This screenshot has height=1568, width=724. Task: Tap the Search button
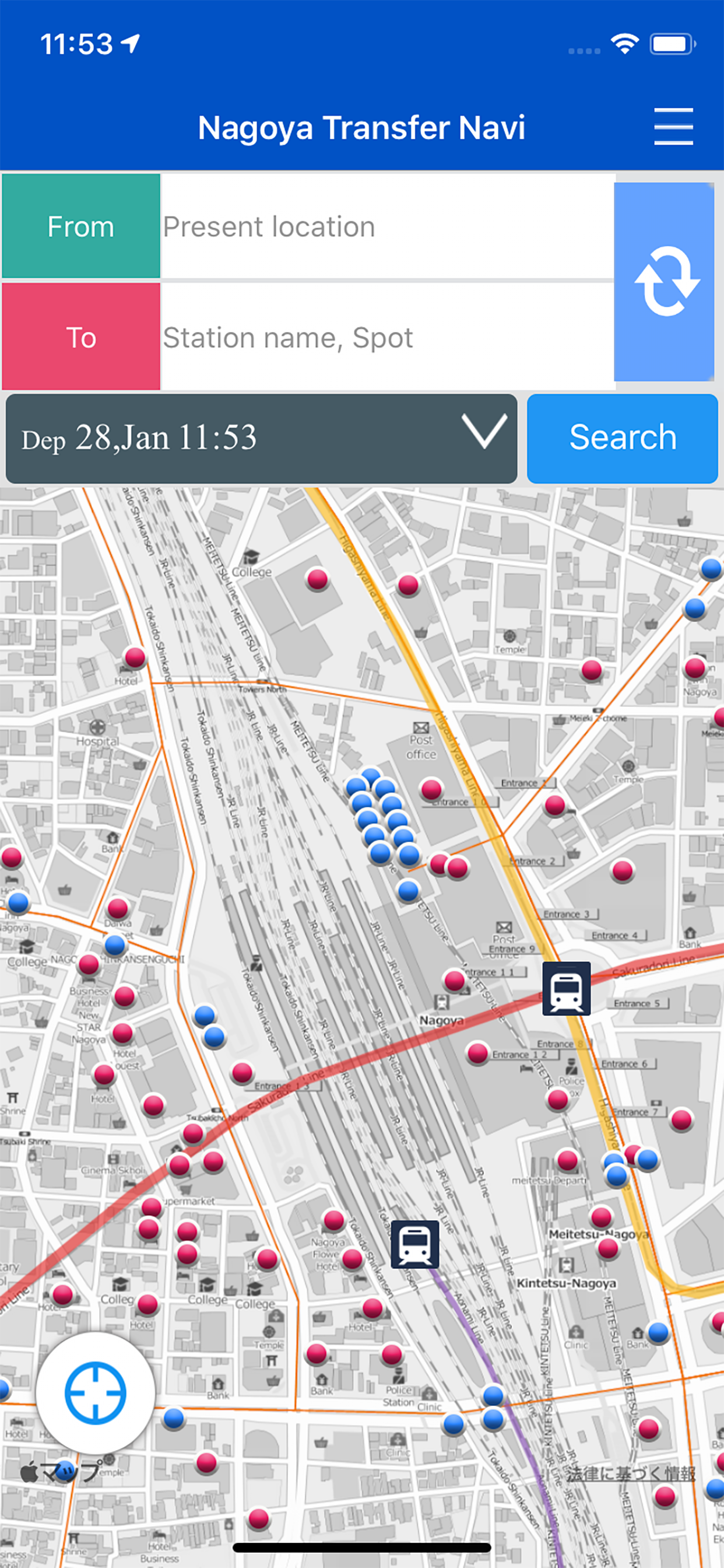tap(622, 436)
